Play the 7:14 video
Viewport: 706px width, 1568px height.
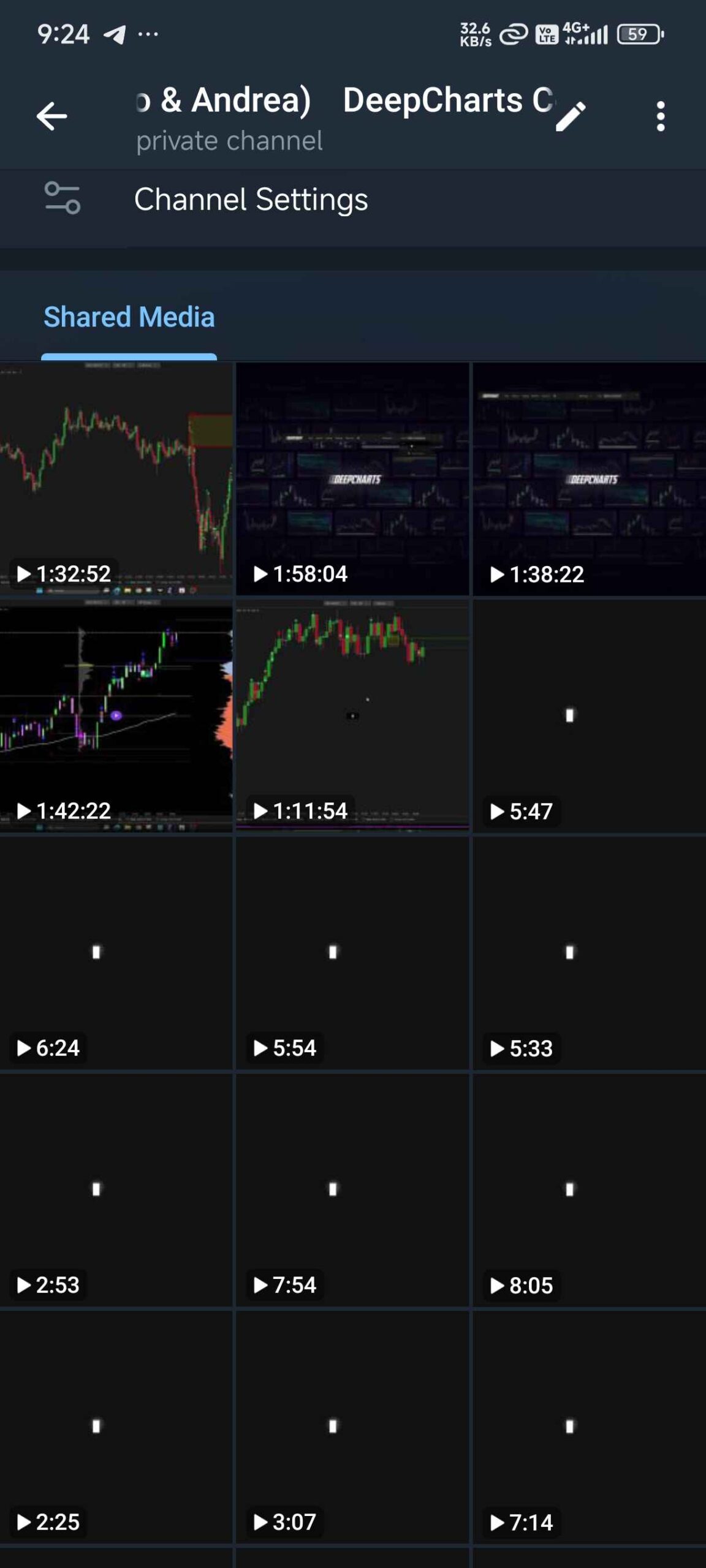tap(589, 1427)
